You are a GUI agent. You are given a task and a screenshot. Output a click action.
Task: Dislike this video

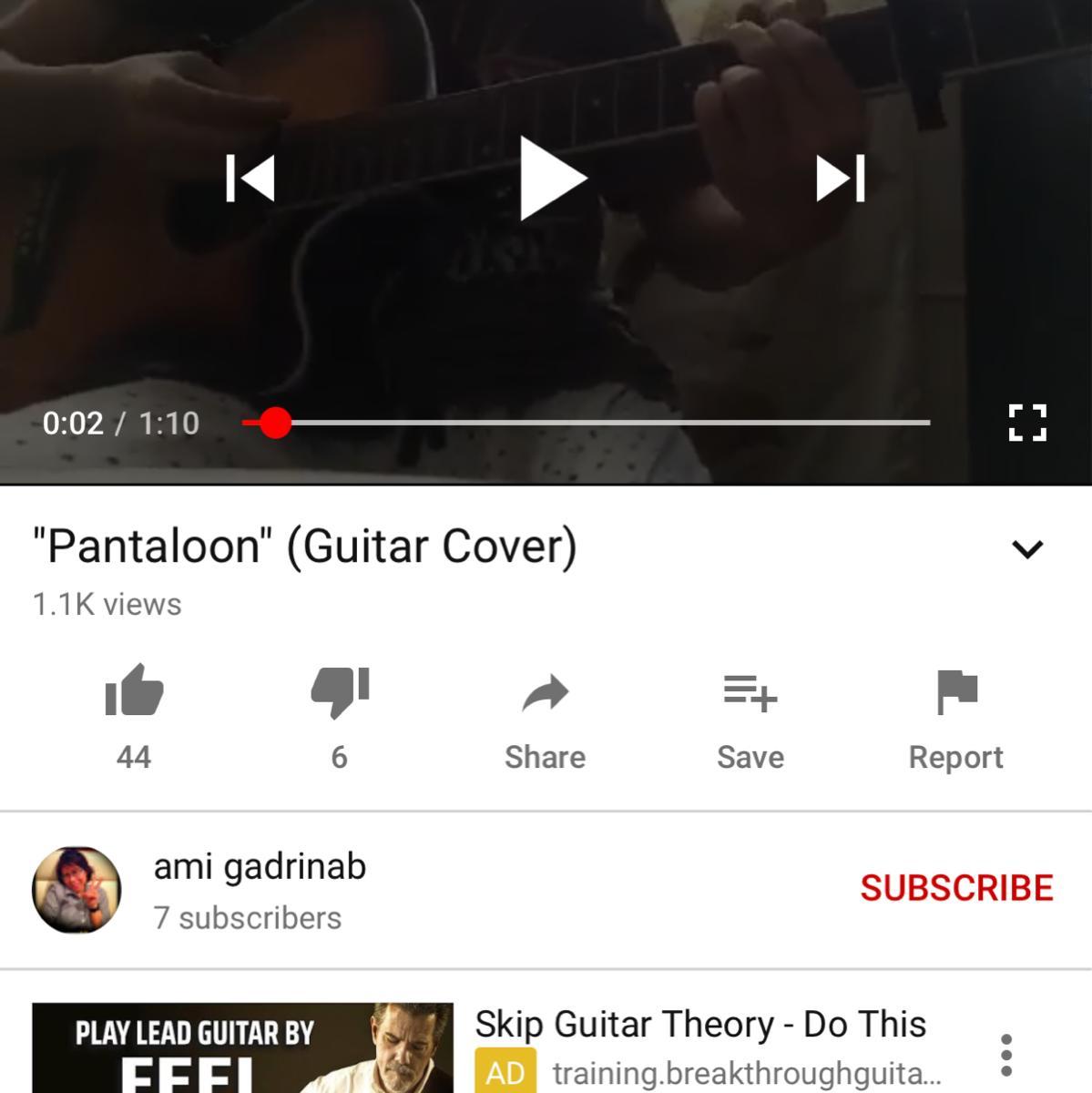pos(339,692)
